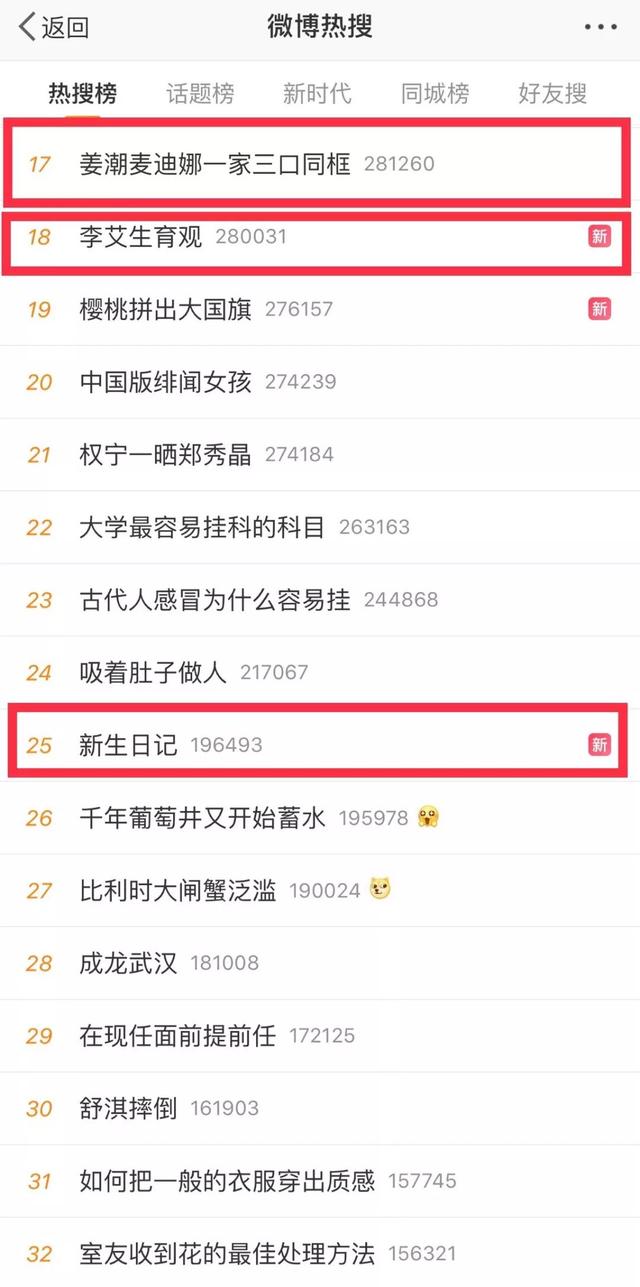This screenshot has height=1287, width=640.
Task: View 古代人感冒为什么容易挂
Action: [320, 600]
